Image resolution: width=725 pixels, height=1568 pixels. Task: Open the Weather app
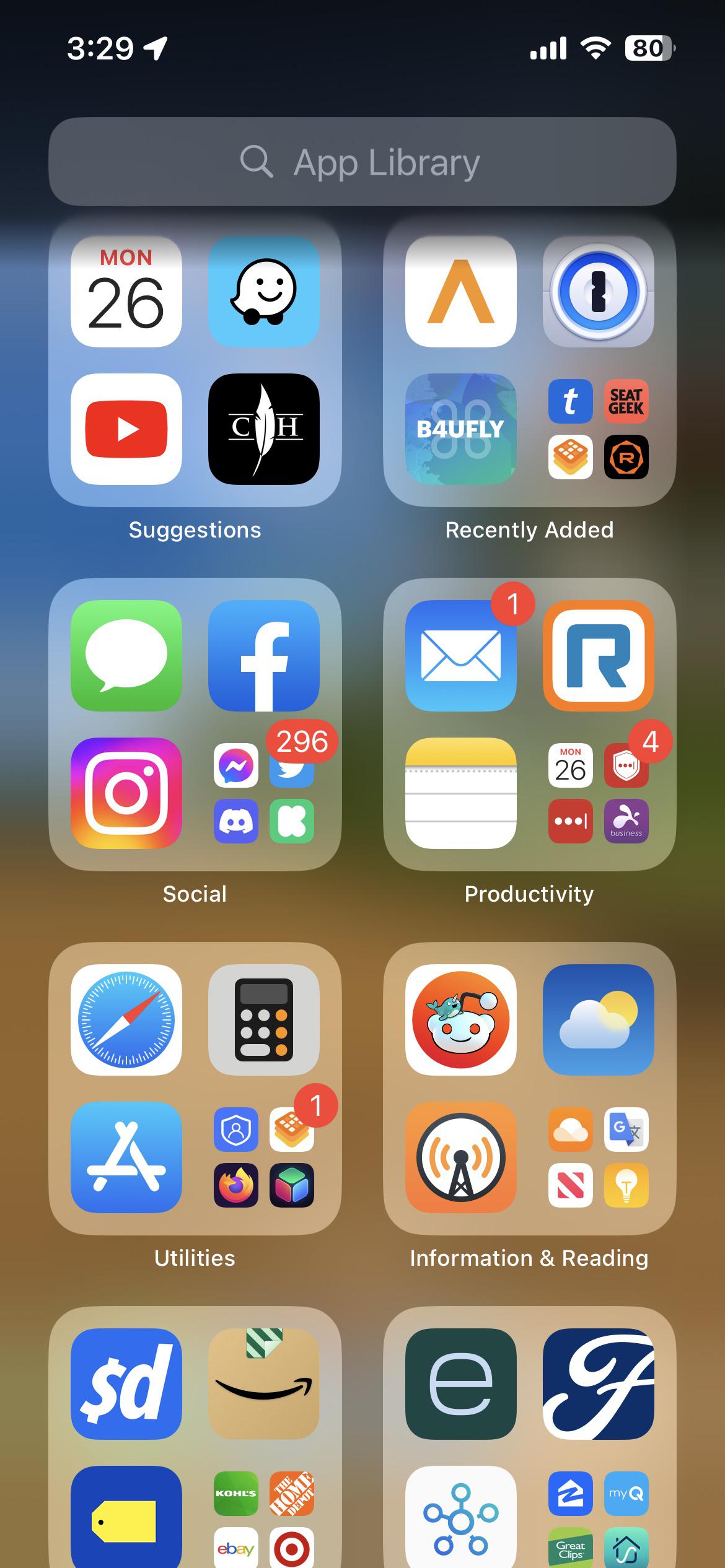(598, 1020)
